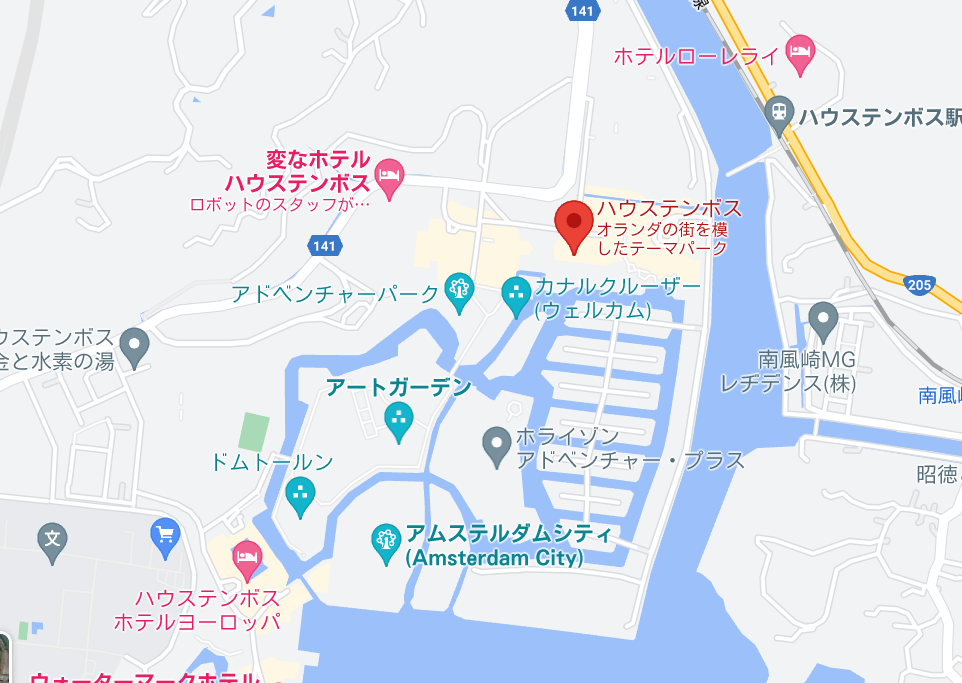Select the blue shopping cart store marker

(x=165, y=535)
